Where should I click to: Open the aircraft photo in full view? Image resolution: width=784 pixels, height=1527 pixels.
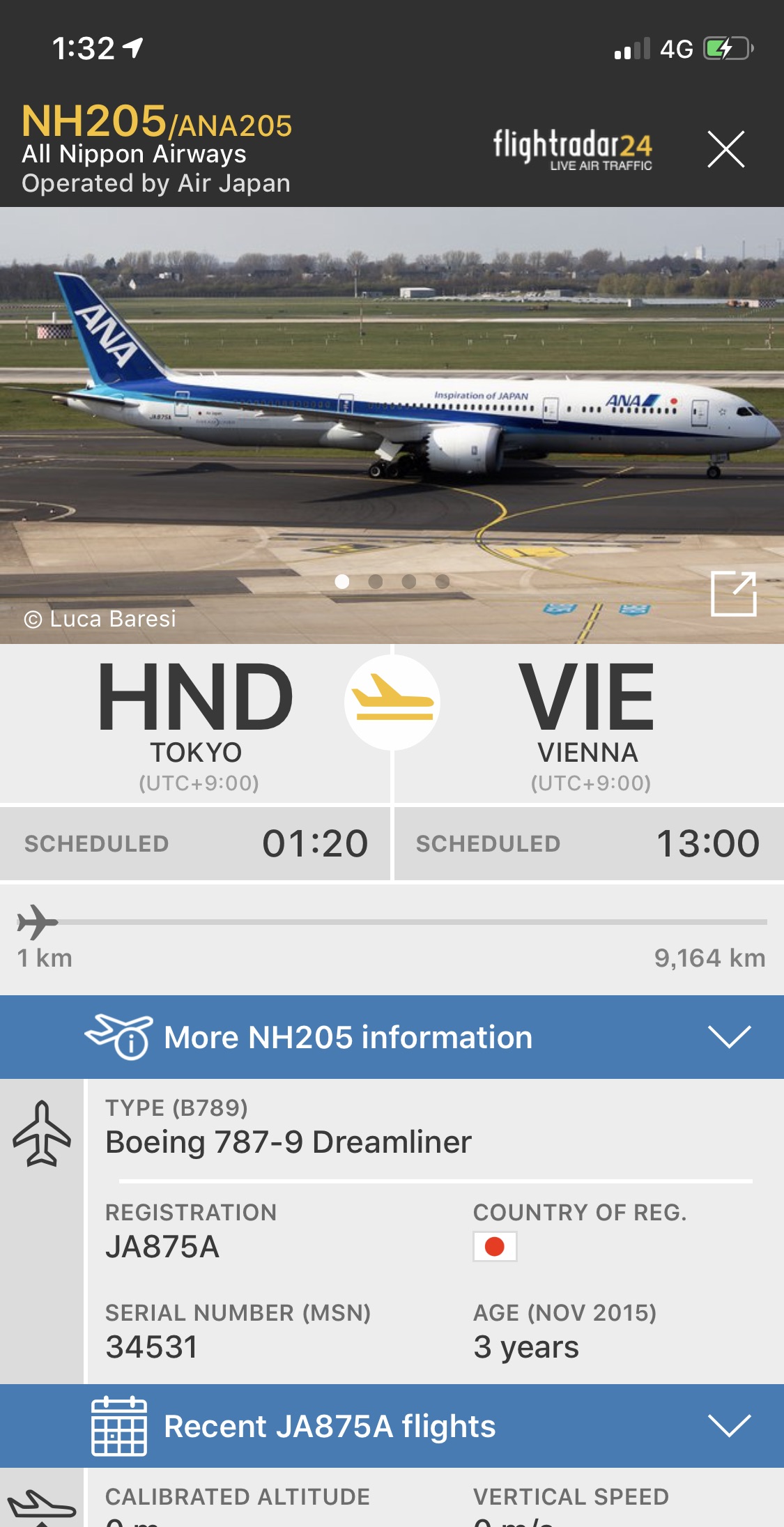pos(734,593)
